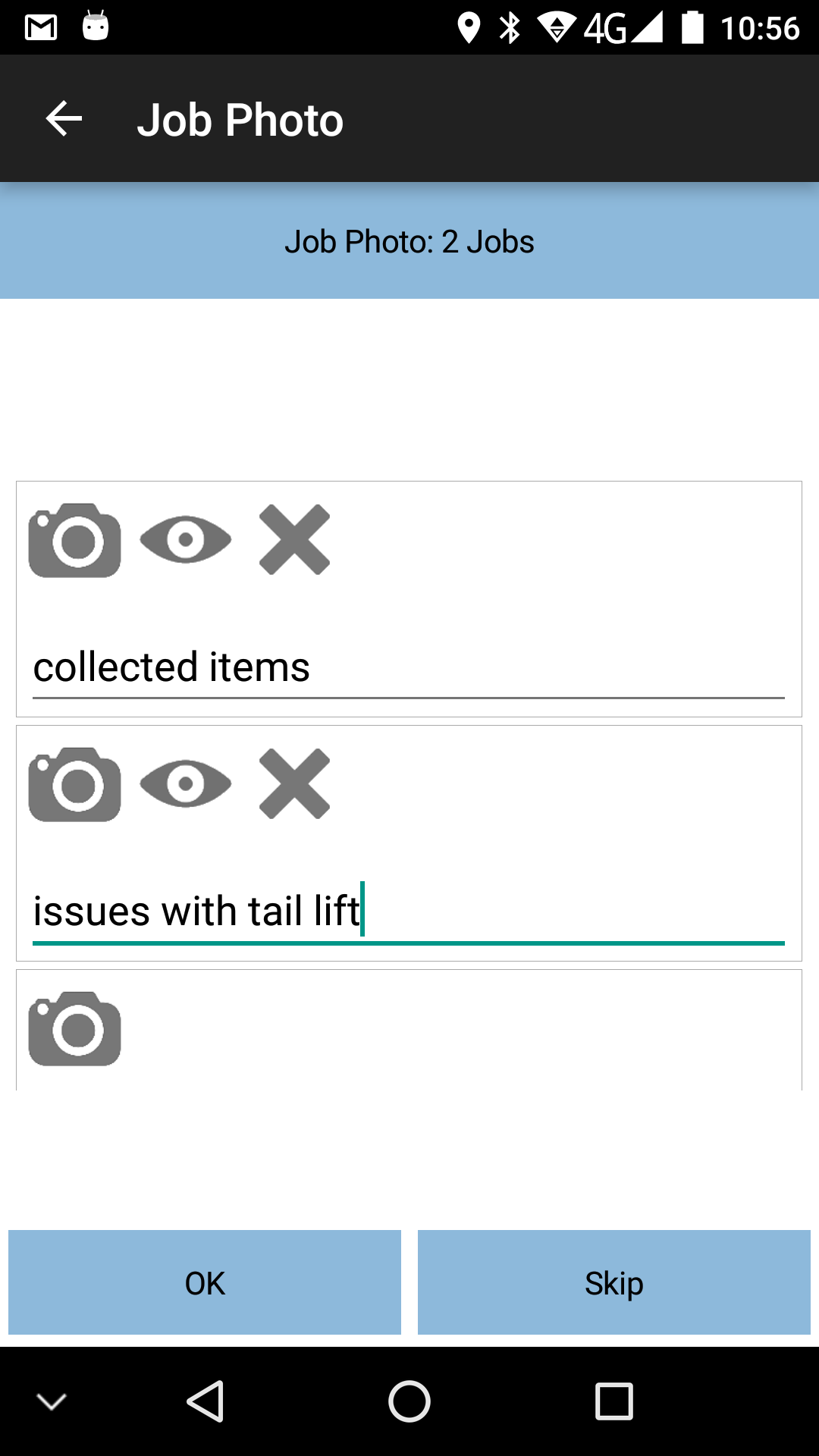Tap camera icon above 'collected items'
The height and width of the screenshot is (1456, 819).
click(74, 540)
